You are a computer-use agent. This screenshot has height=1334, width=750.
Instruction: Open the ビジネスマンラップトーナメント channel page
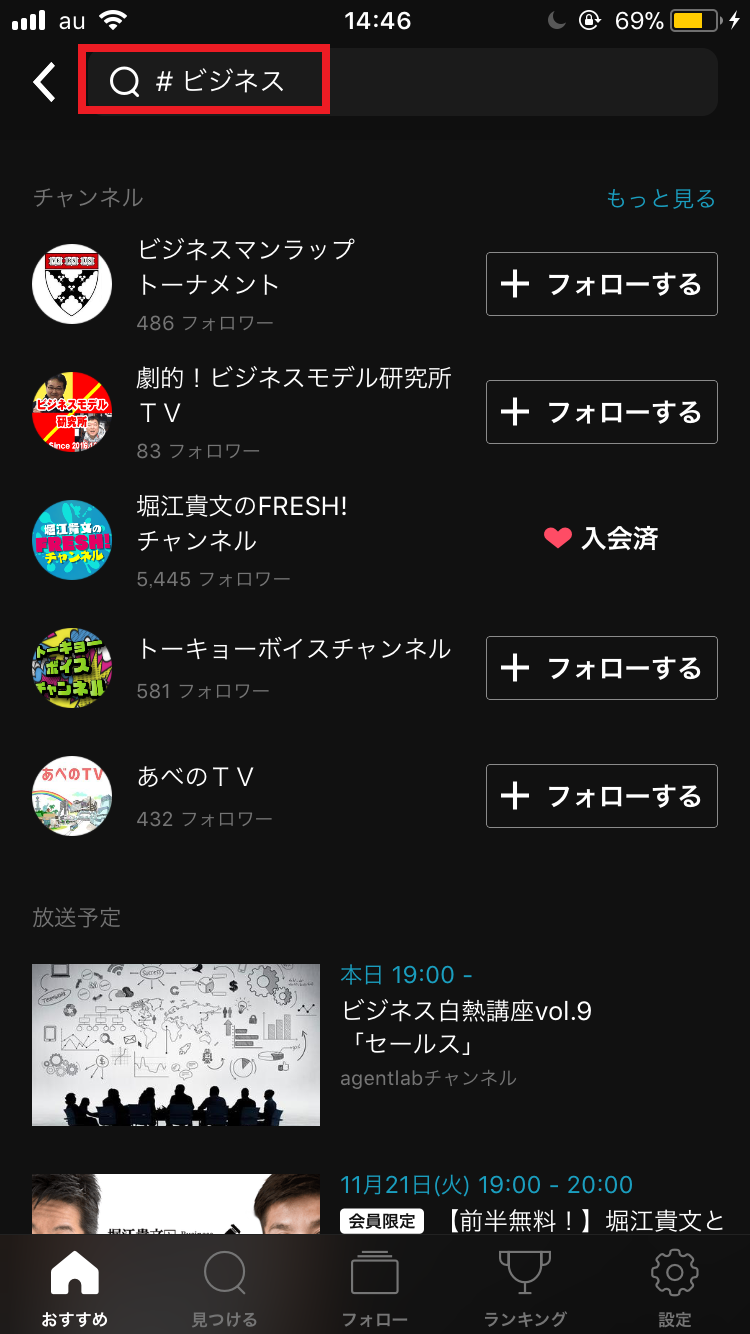pos(245,267)
